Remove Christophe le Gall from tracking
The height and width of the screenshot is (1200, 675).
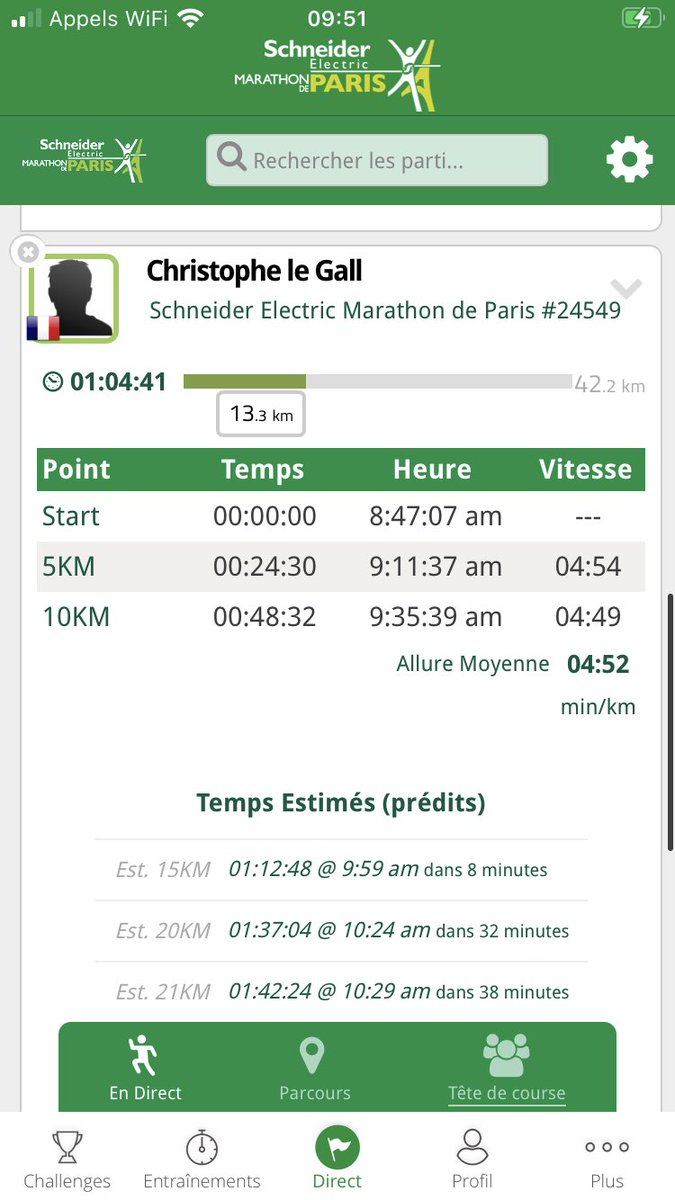(x=28, y=253)
